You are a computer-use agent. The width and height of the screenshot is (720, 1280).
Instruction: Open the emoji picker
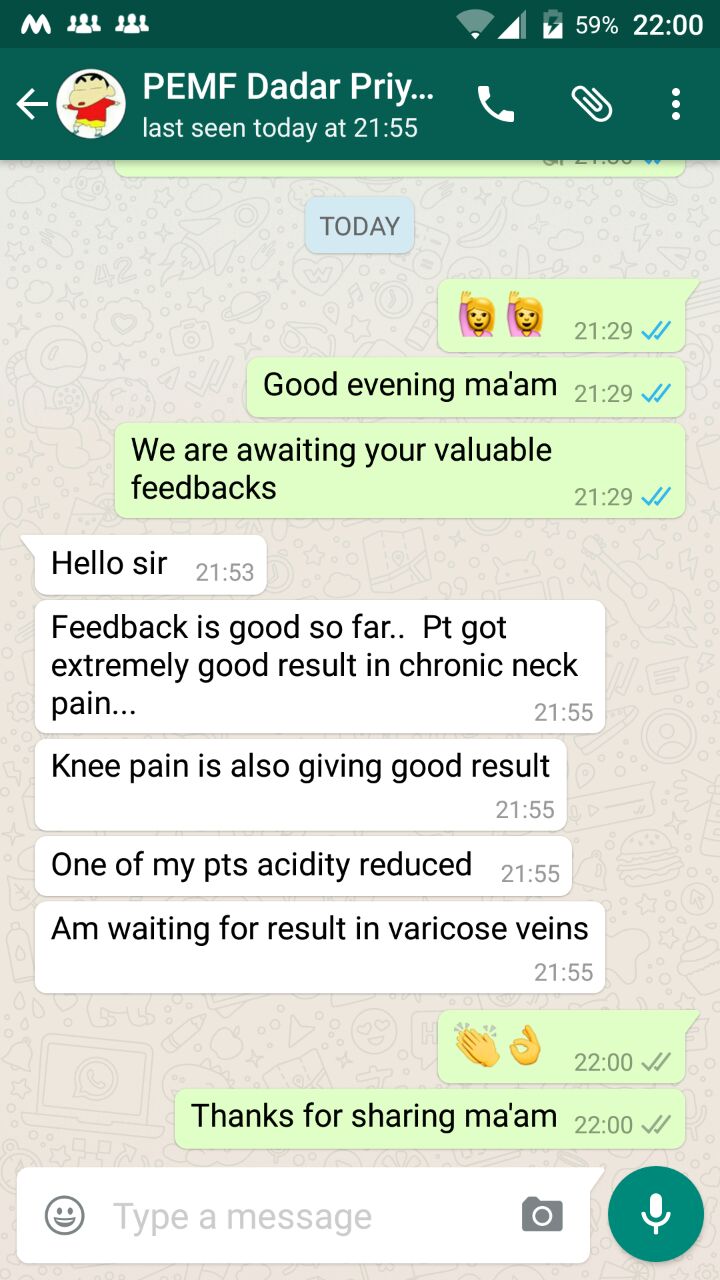(65, 1216)
